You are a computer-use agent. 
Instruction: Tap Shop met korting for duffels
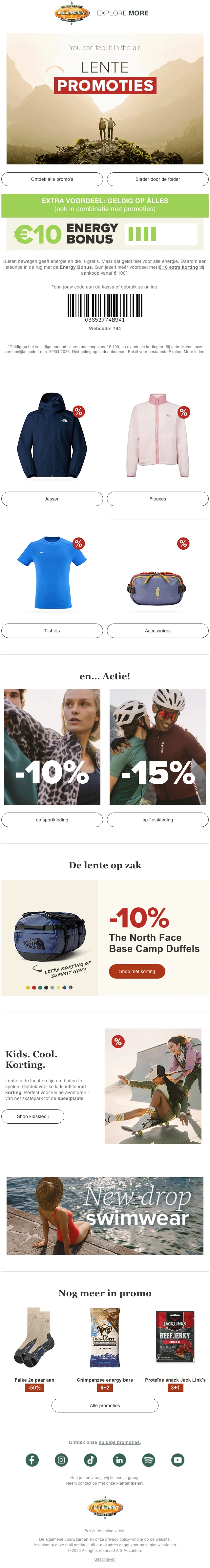tap(137, 971)
